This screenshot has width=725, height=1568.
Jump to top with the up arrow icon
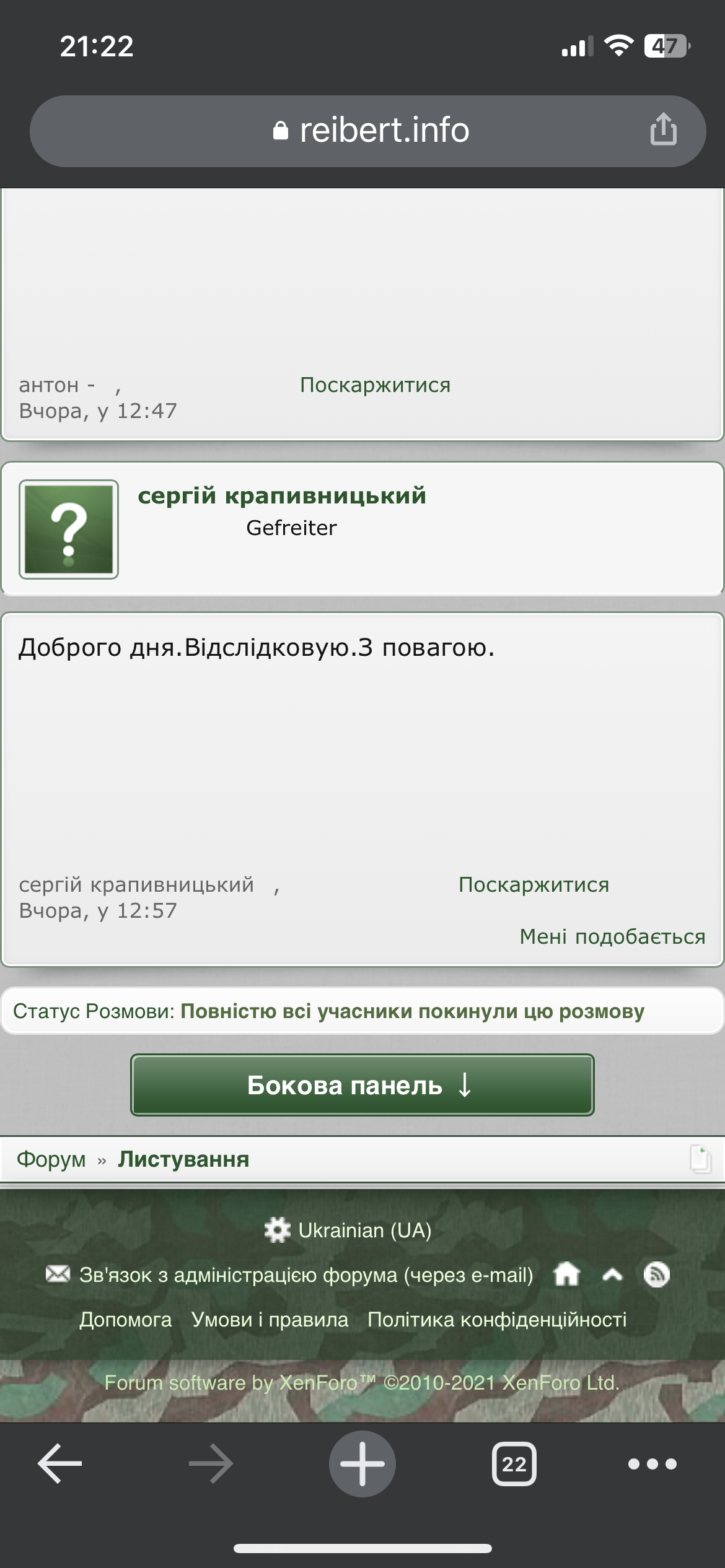point(612,1274)
